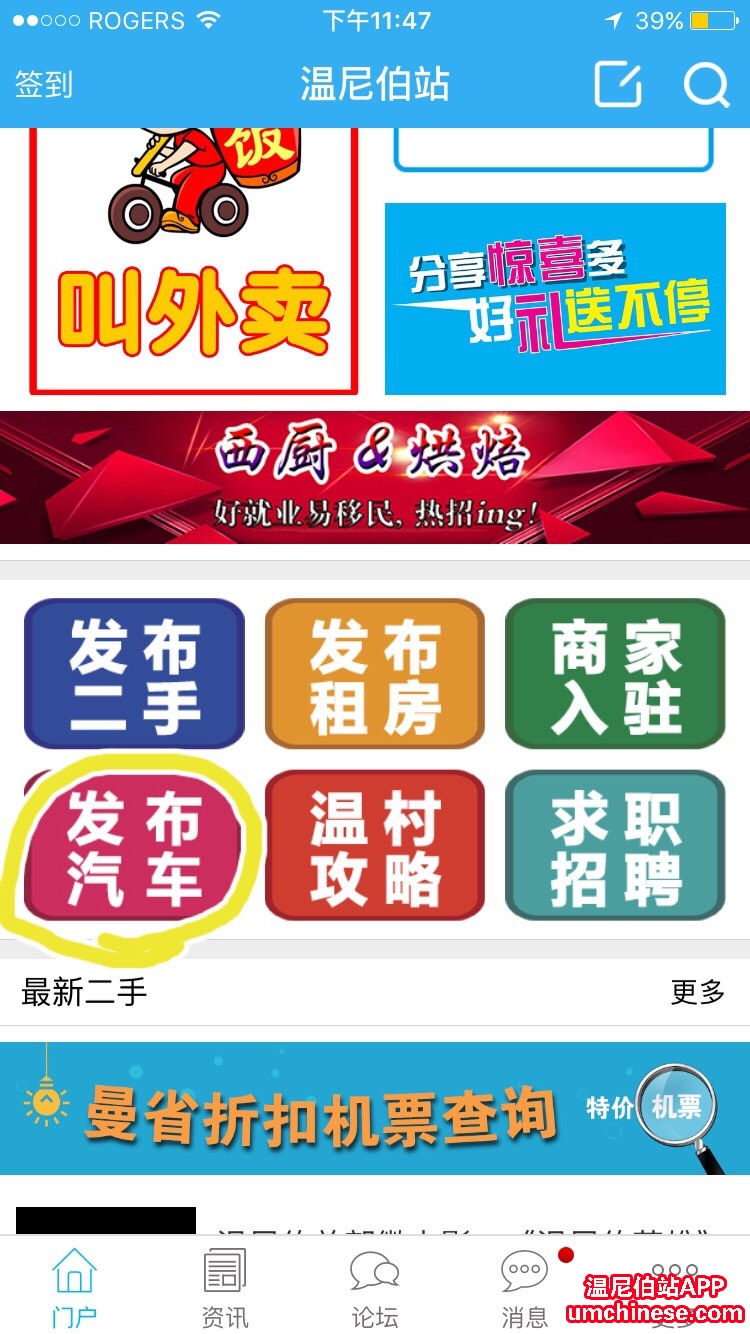Open the search icon
Screen dimensions: 750x1334
706,84
